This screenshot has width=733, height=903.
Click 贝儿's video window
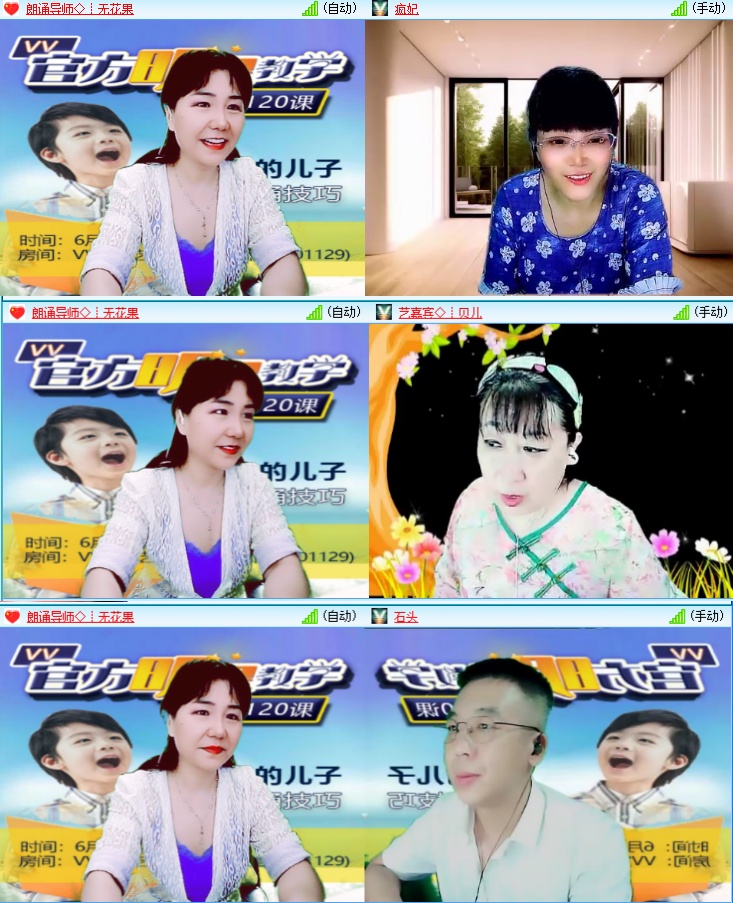point(550,460)
